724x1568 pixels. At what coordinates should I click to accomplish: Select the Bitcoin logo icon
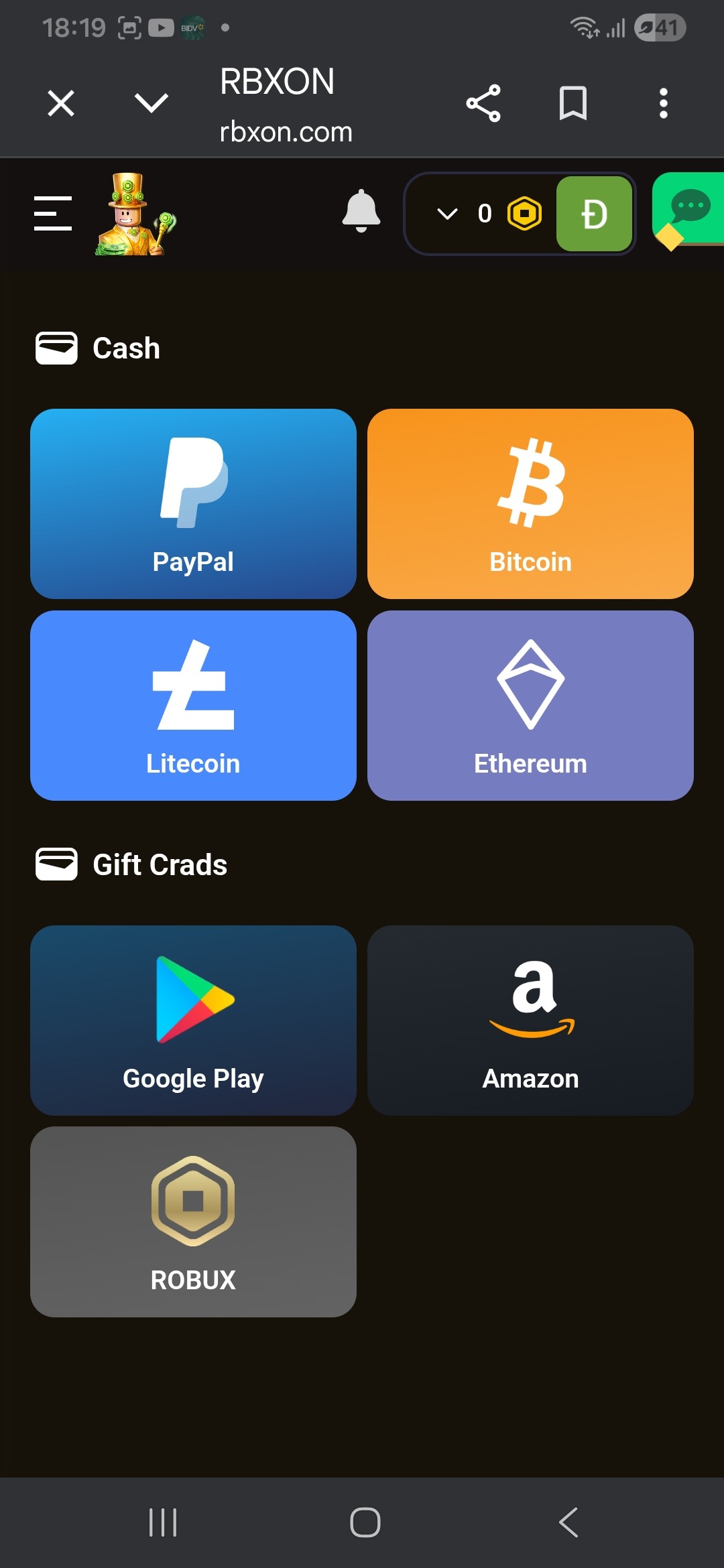pos(530,482)
